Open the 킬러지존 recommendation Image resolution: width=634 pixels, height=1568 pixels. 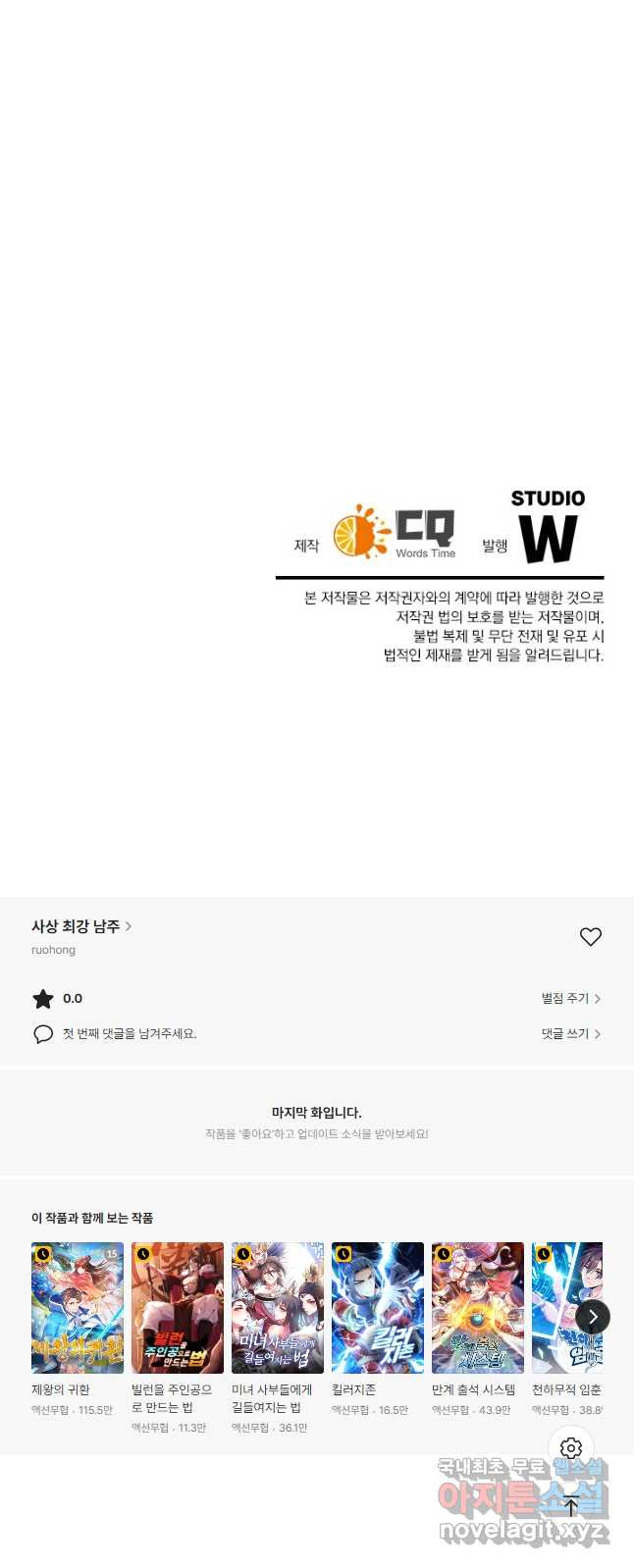(x=378, y=1308)
